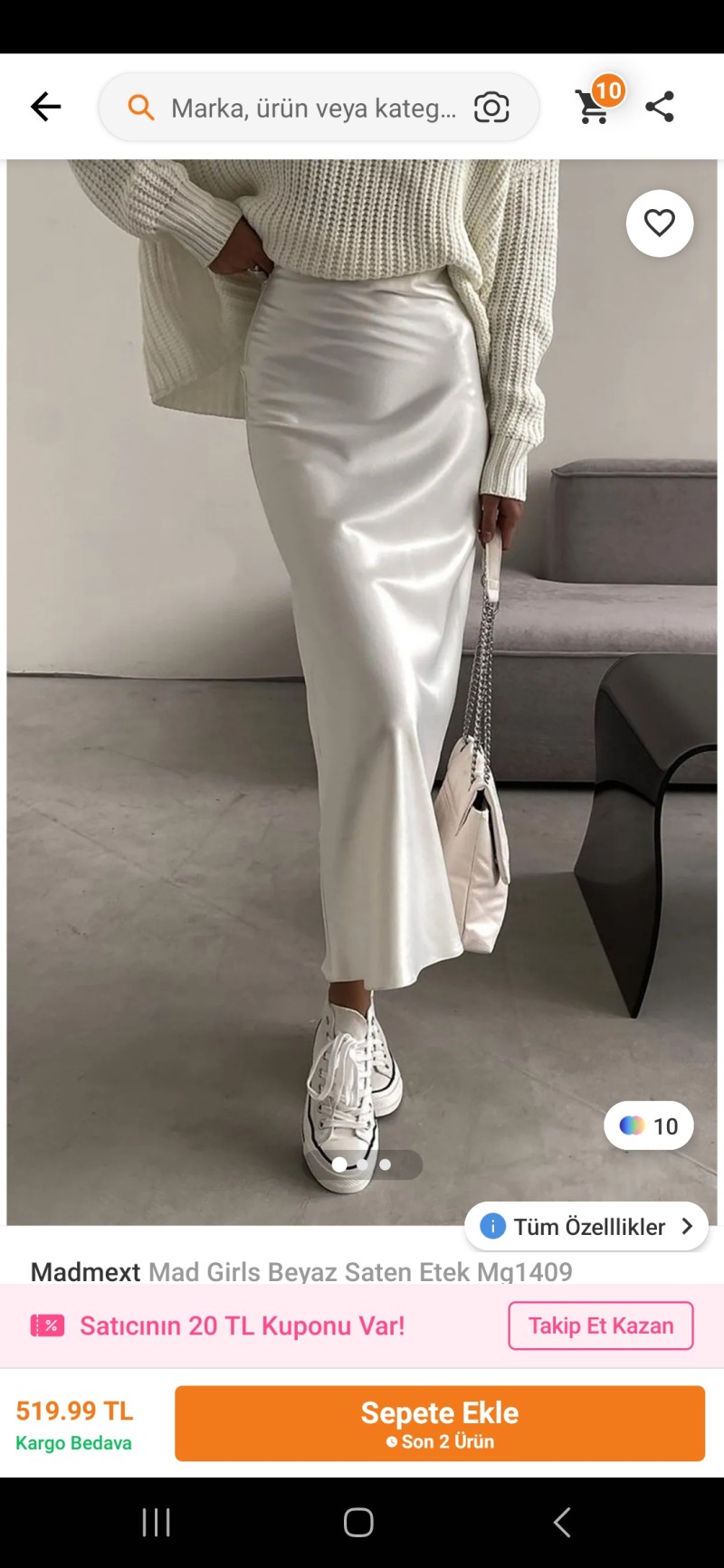The image size is (724, 1568).
Task: Go back using the top arrow
Action: pos(45,107)
